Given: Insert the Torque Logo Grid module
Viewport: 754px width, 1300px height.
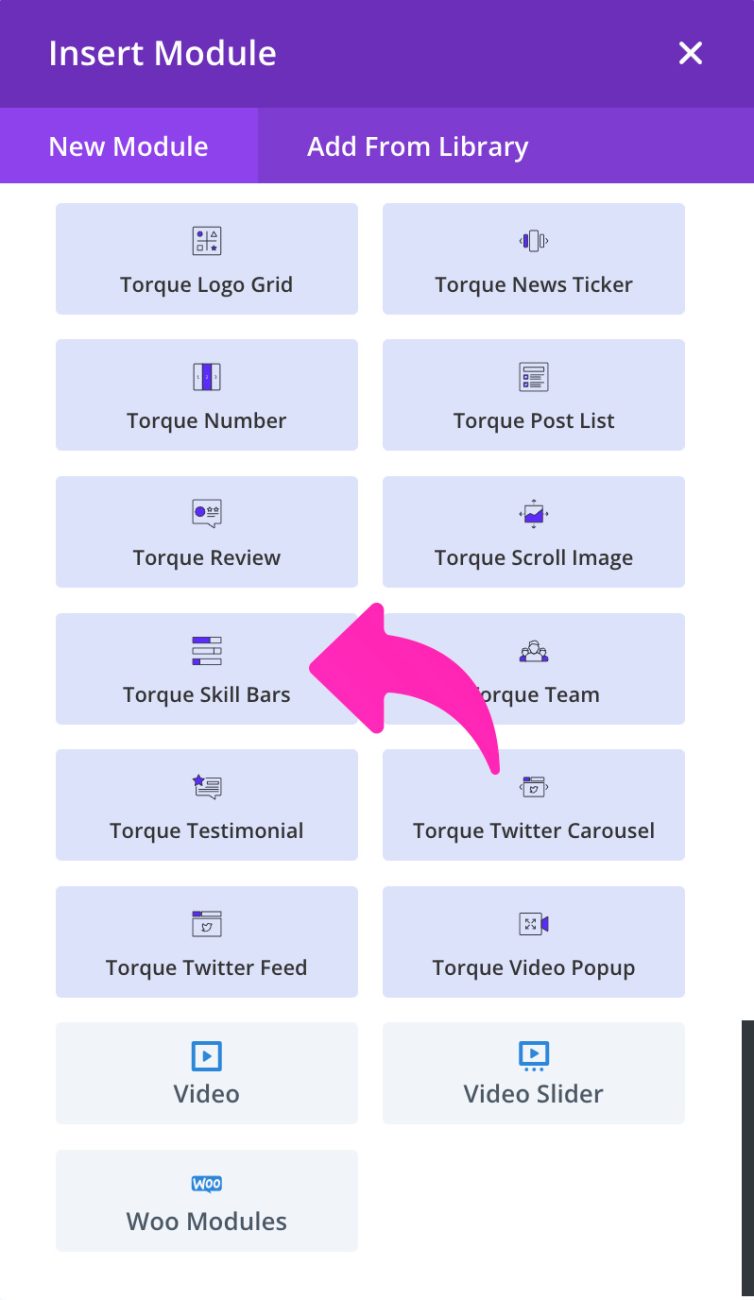Looking at the screenshot, I should tap(206, 259).
